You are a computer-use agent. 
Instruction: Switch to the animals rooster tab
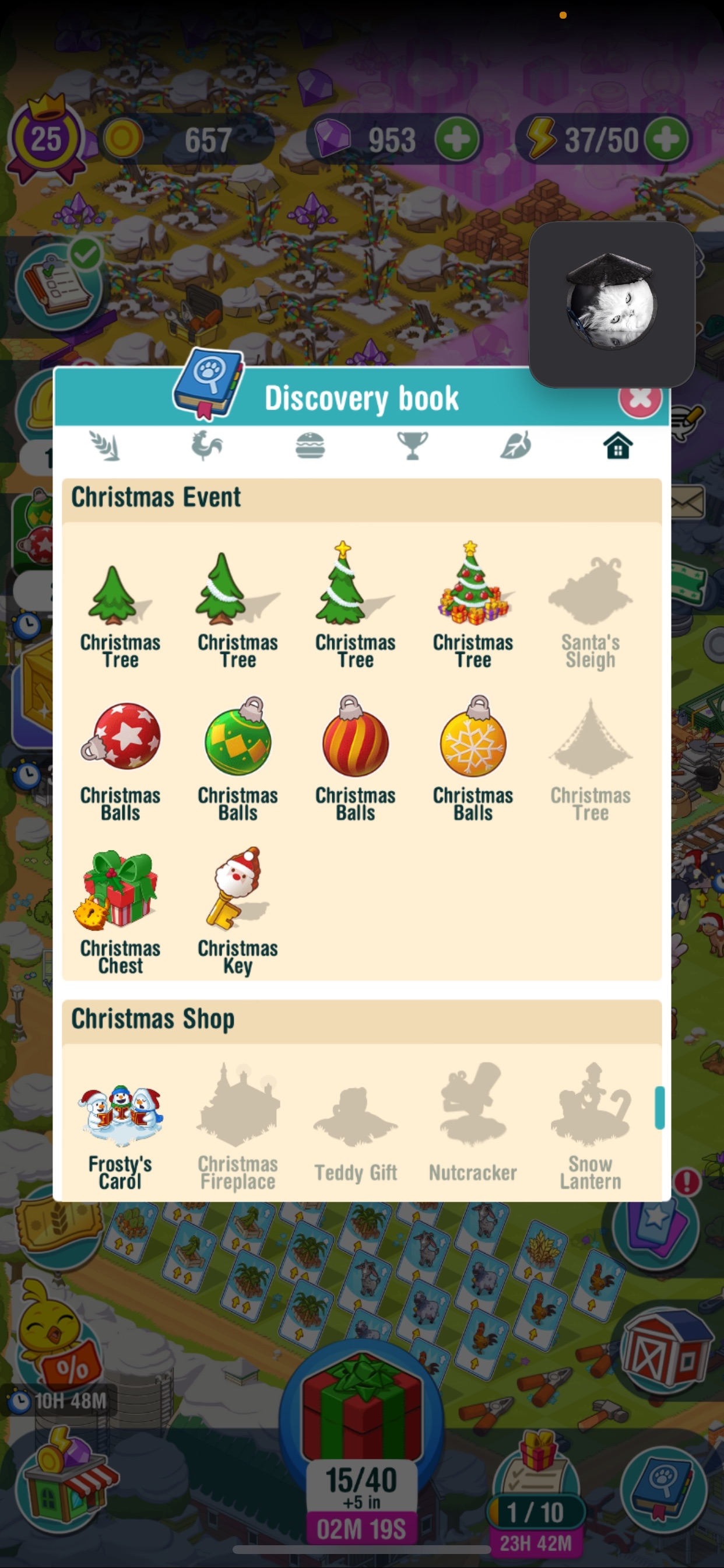pyautogui.click(x=207, y=446)
